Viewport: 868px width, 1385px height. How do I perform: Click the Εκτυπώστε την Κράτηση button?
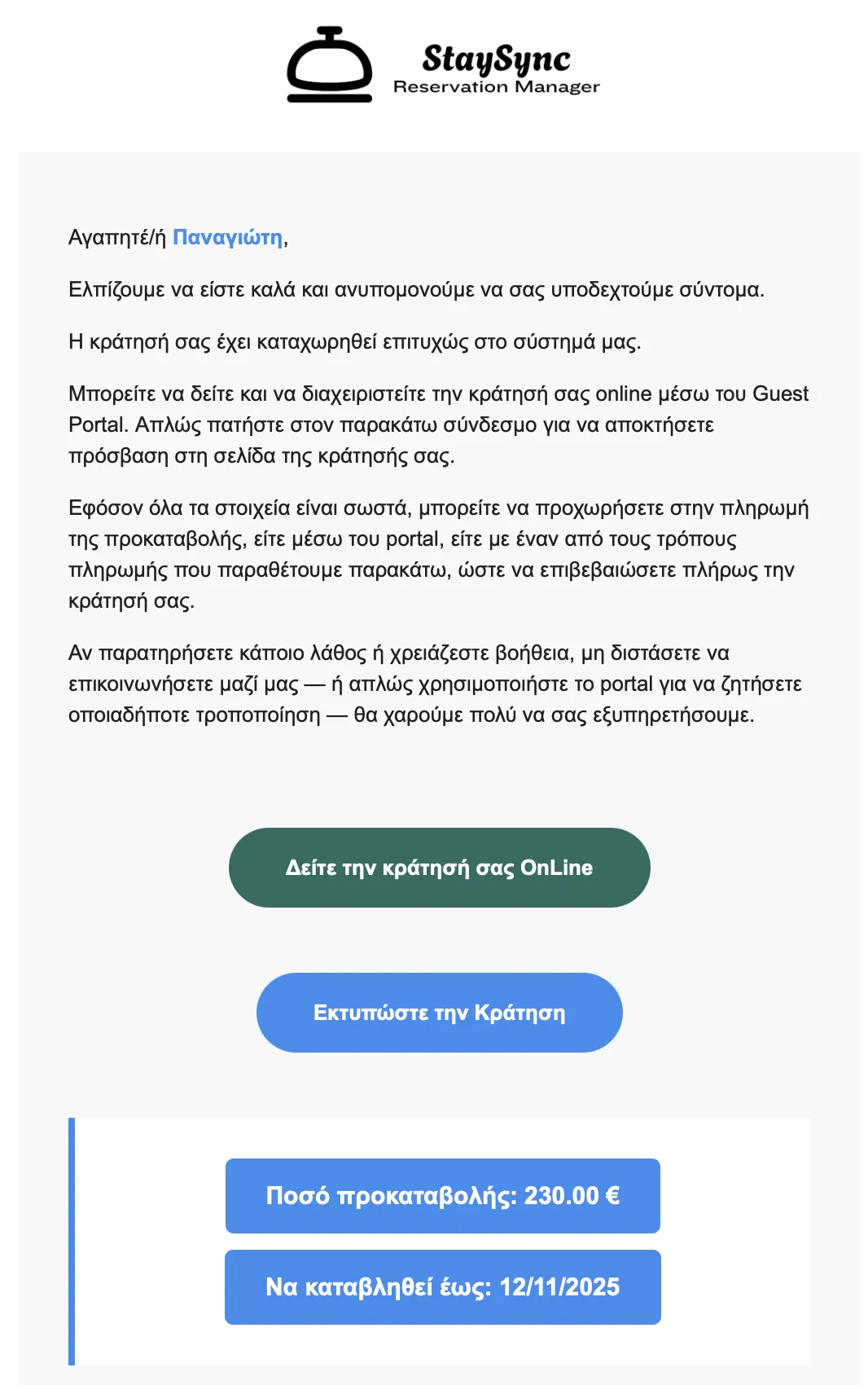[439, 1012]
